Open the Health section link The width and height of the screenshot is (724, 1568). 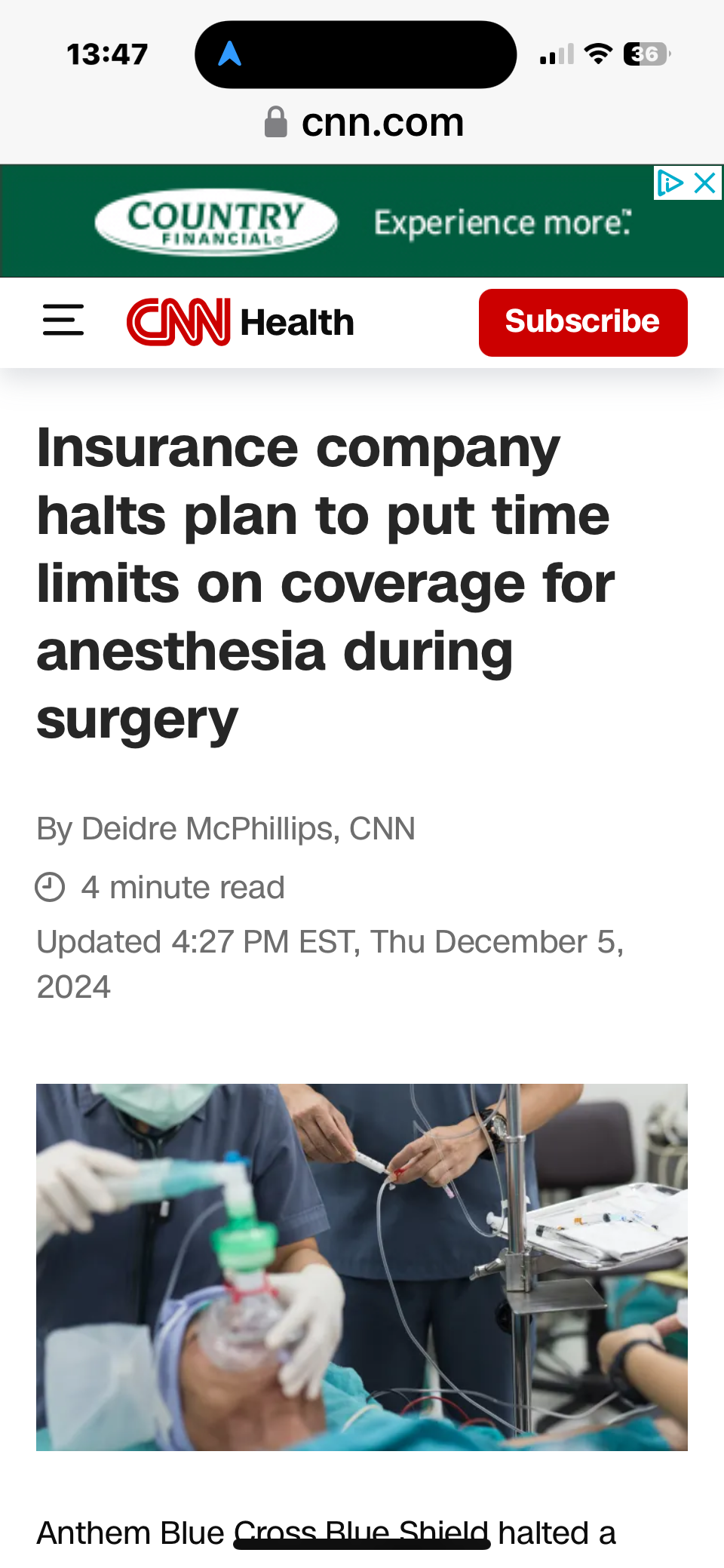(x=296, y=323)
